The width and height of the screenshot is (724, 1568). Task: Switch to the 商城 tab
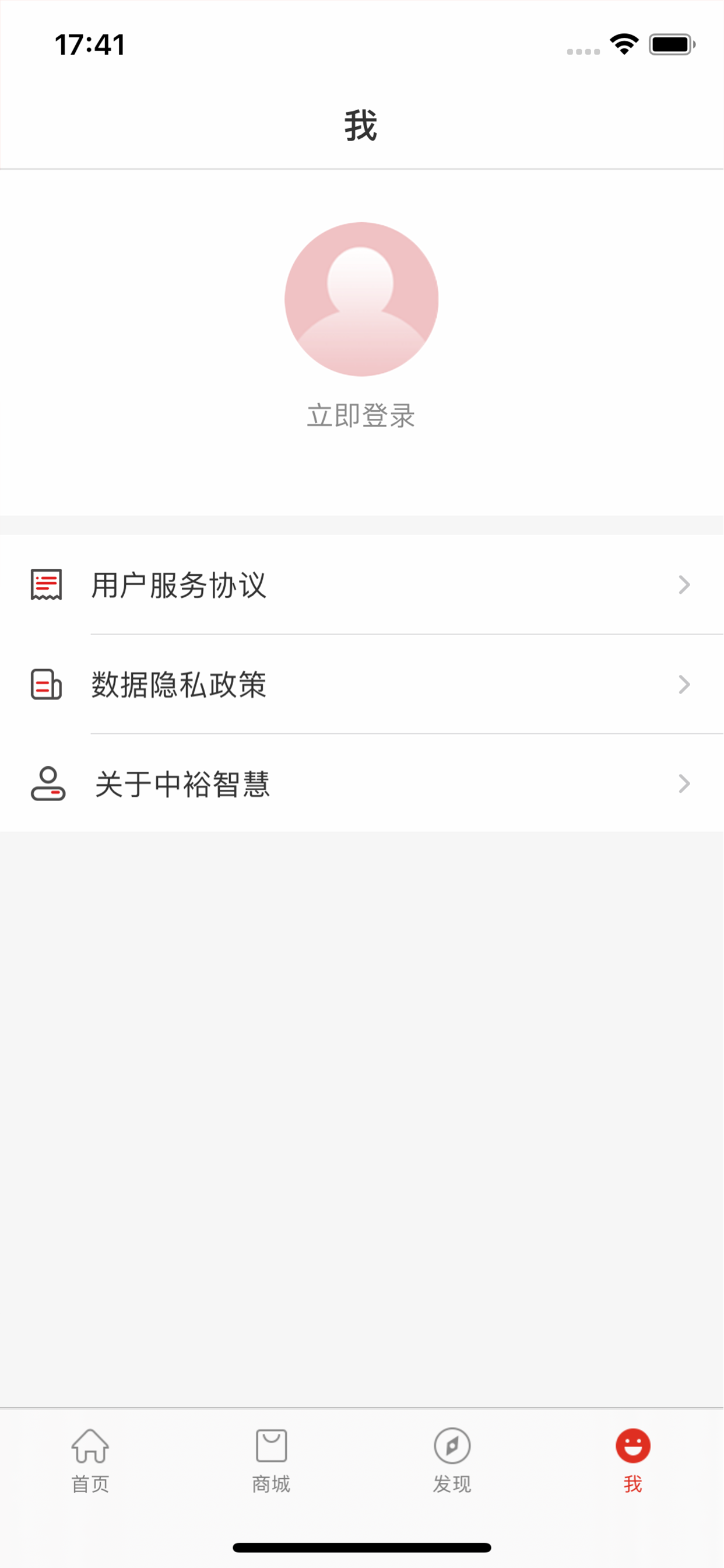(271, 1461)
